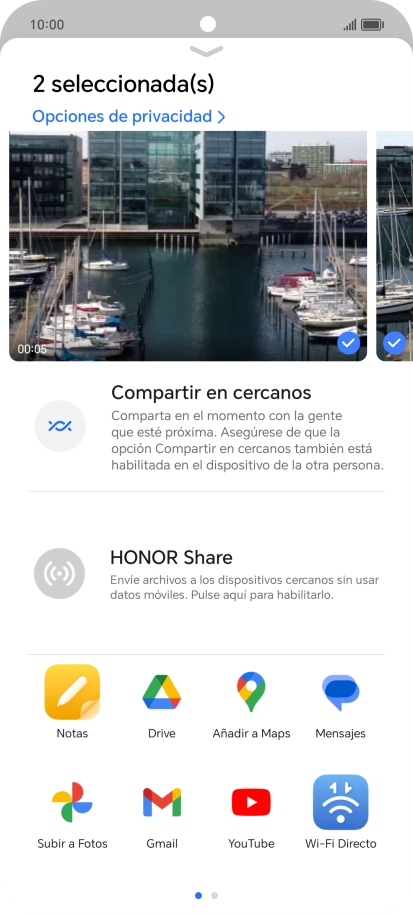This screenshot has width=413, height=914.
Task: Share through Gmail
Action: [x=162, y=812]
